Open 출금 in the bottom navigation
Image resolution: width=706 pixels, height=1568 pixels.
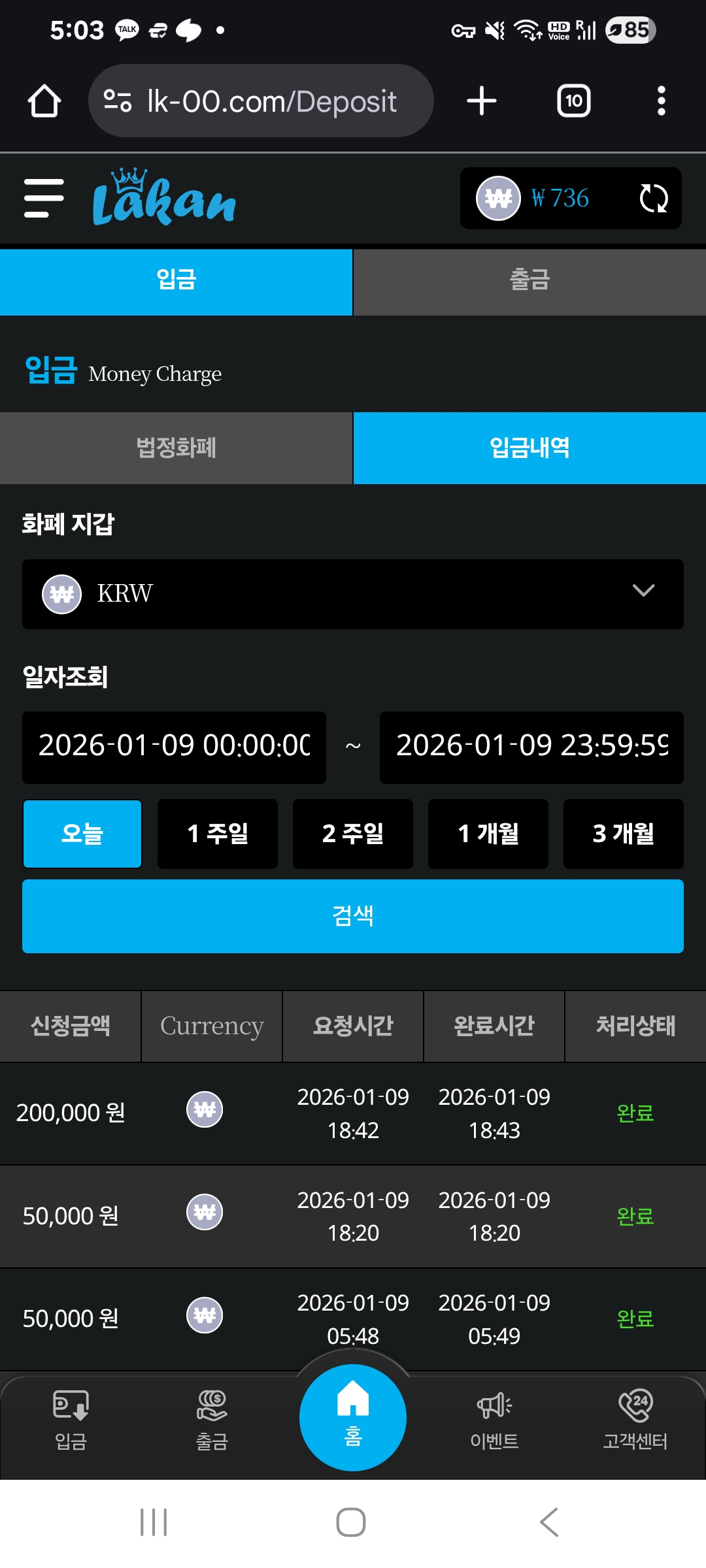(x=212, y=1420)
